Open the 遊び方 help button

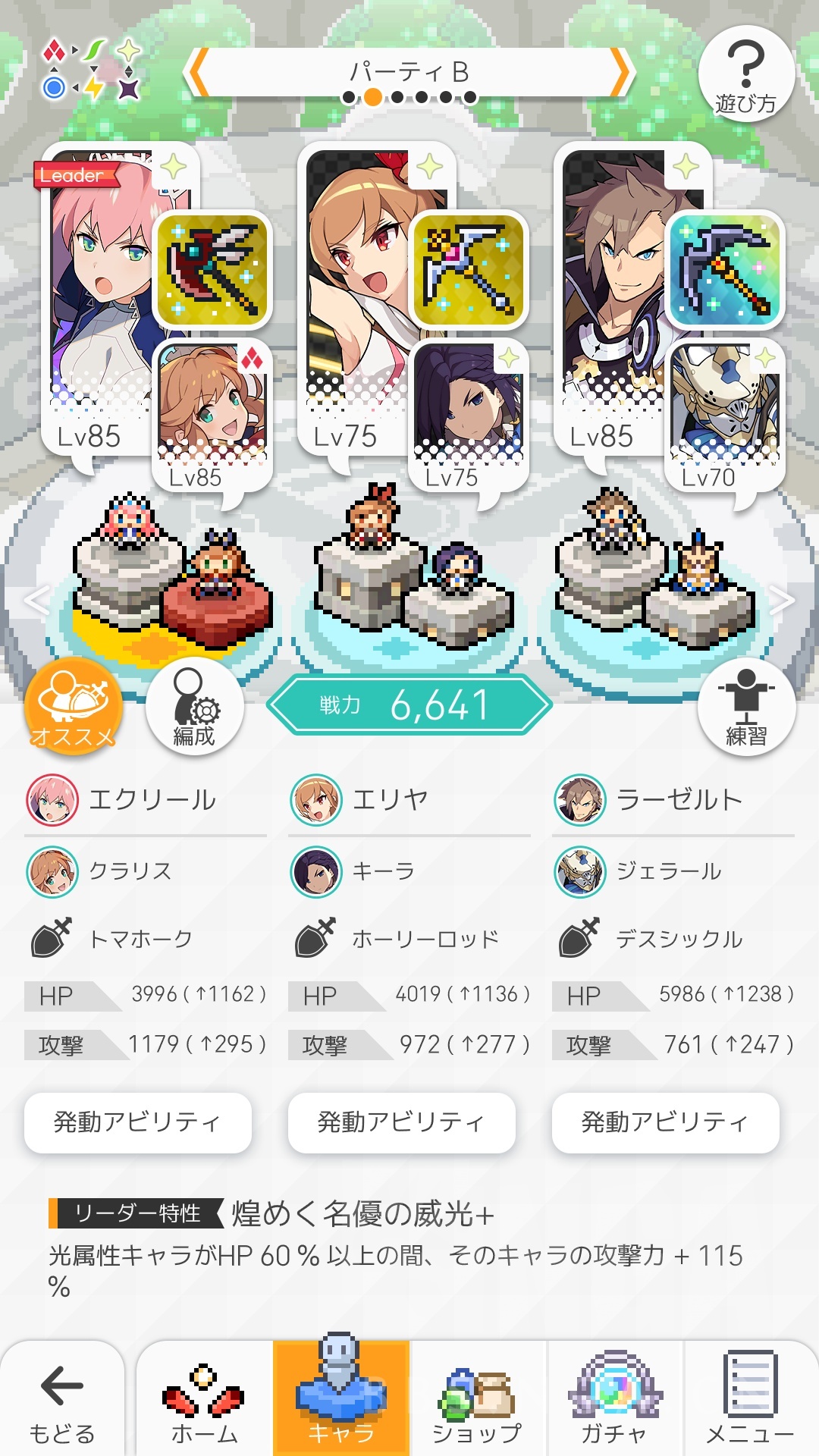click(x=746, y=74)
